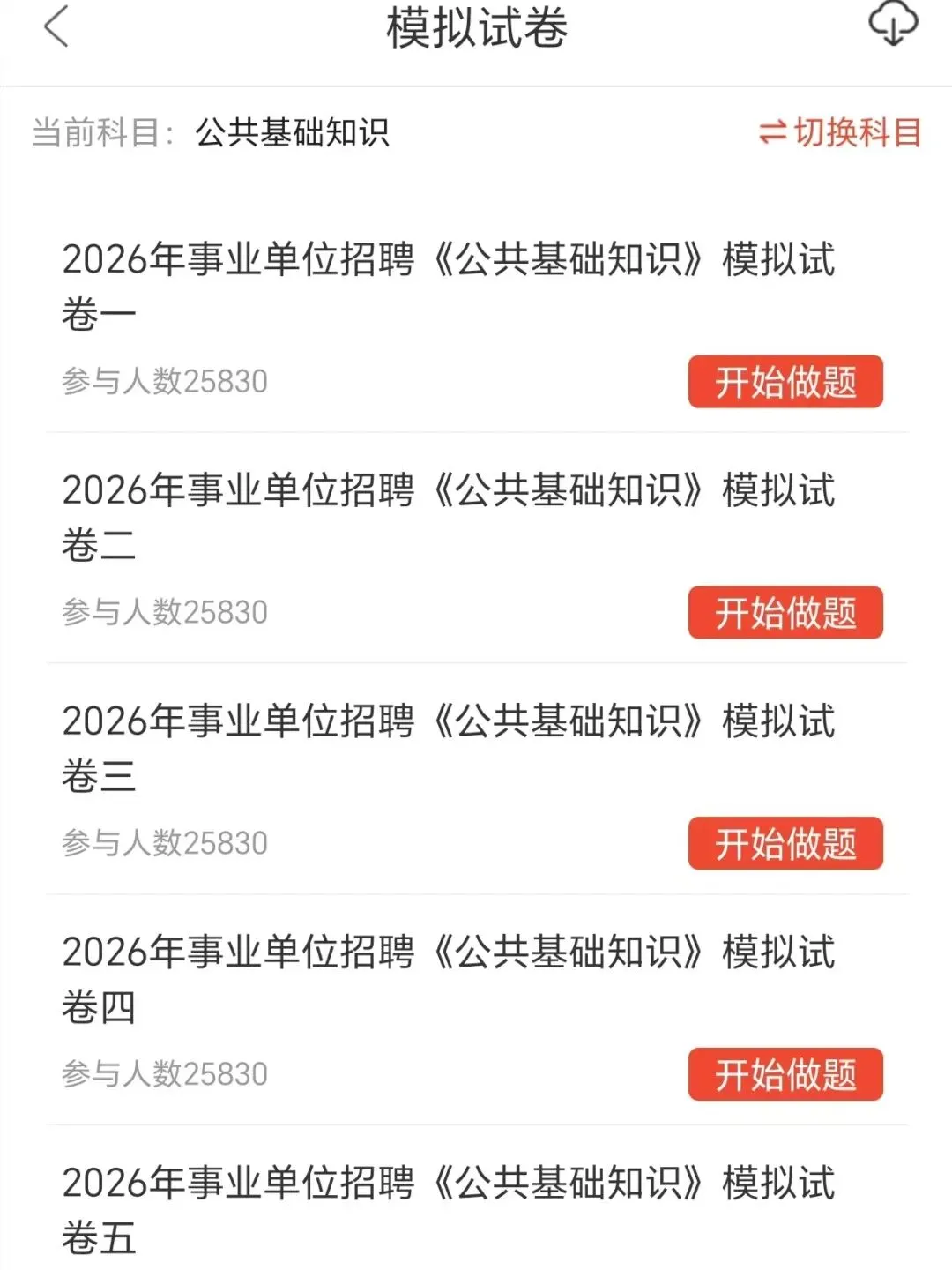Tap 切换科目 to switch subject

(x=840, y=133)
